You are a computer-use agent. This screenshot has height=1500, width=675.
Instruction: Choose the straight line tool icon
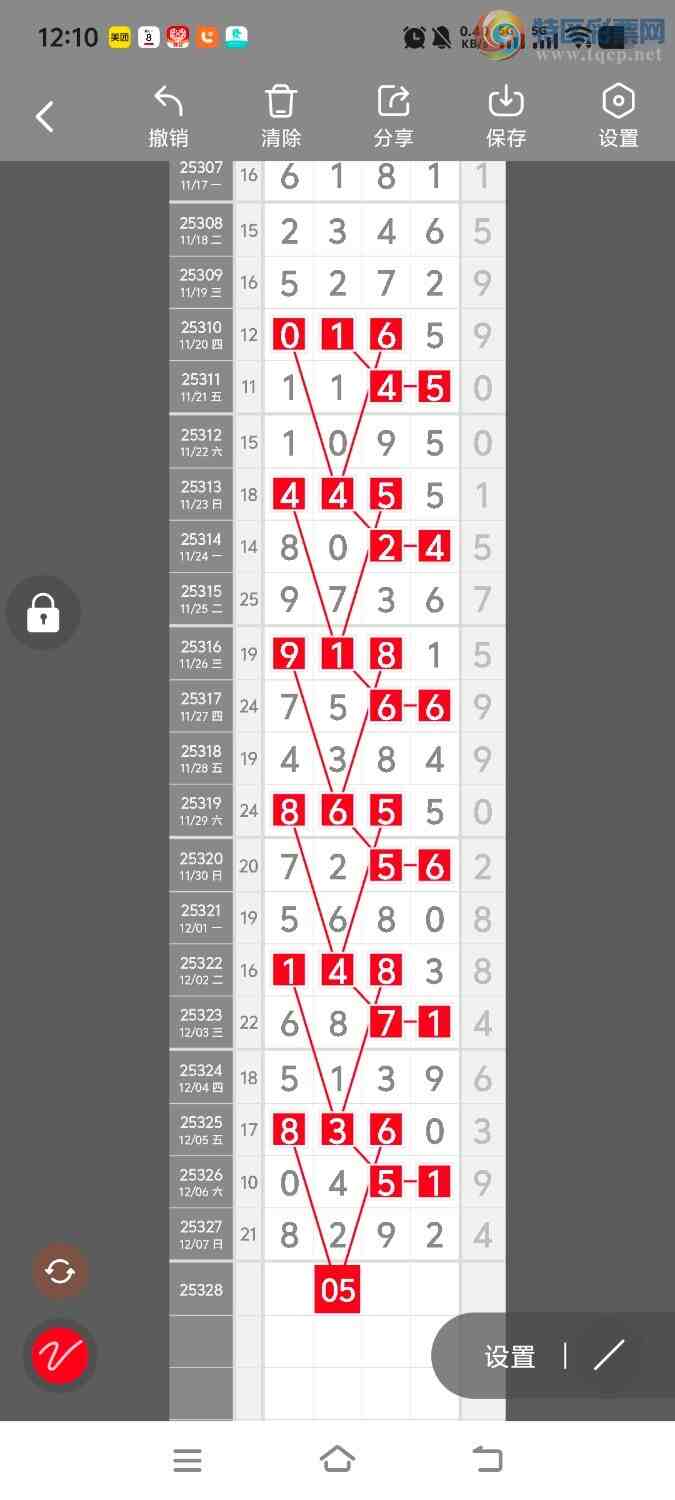(608, 1355)
